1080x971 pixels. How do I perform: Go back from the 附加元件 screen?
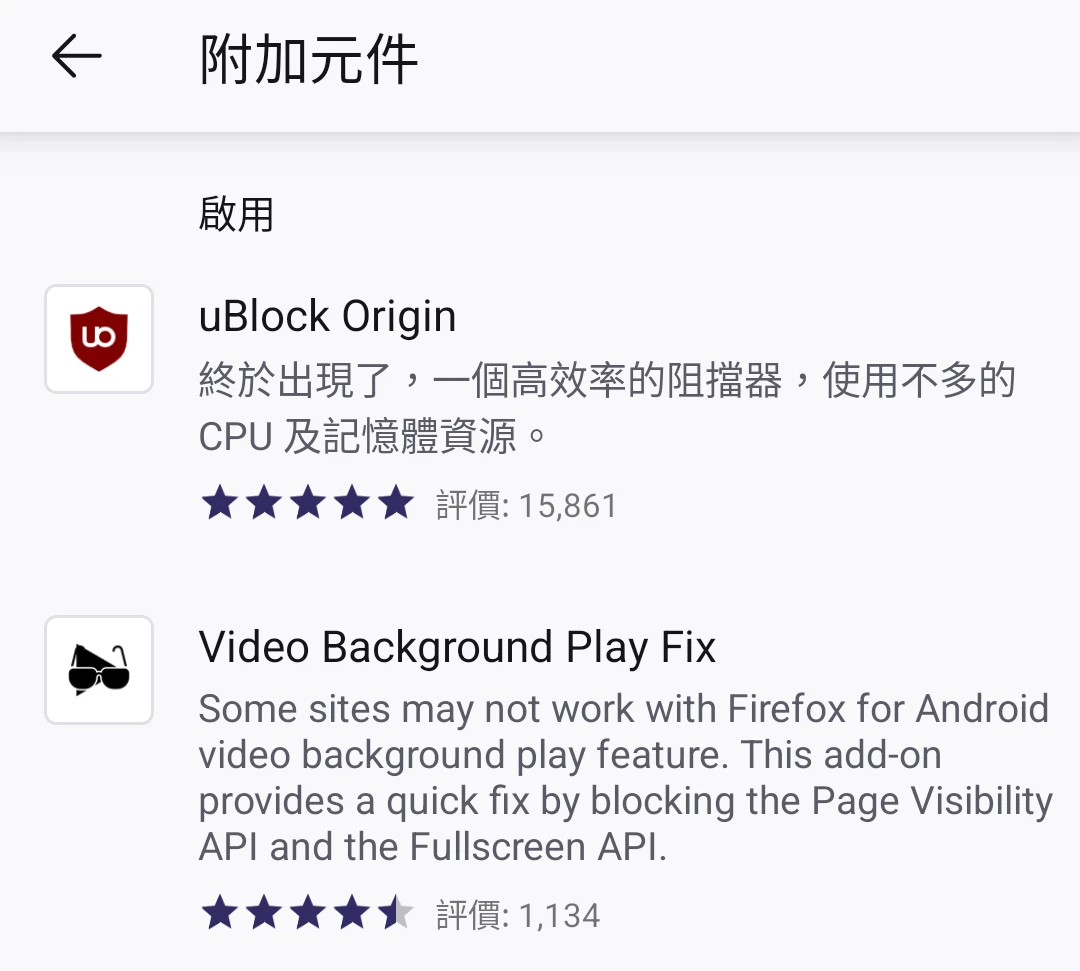pyautogui.click(x=76, y=58)
